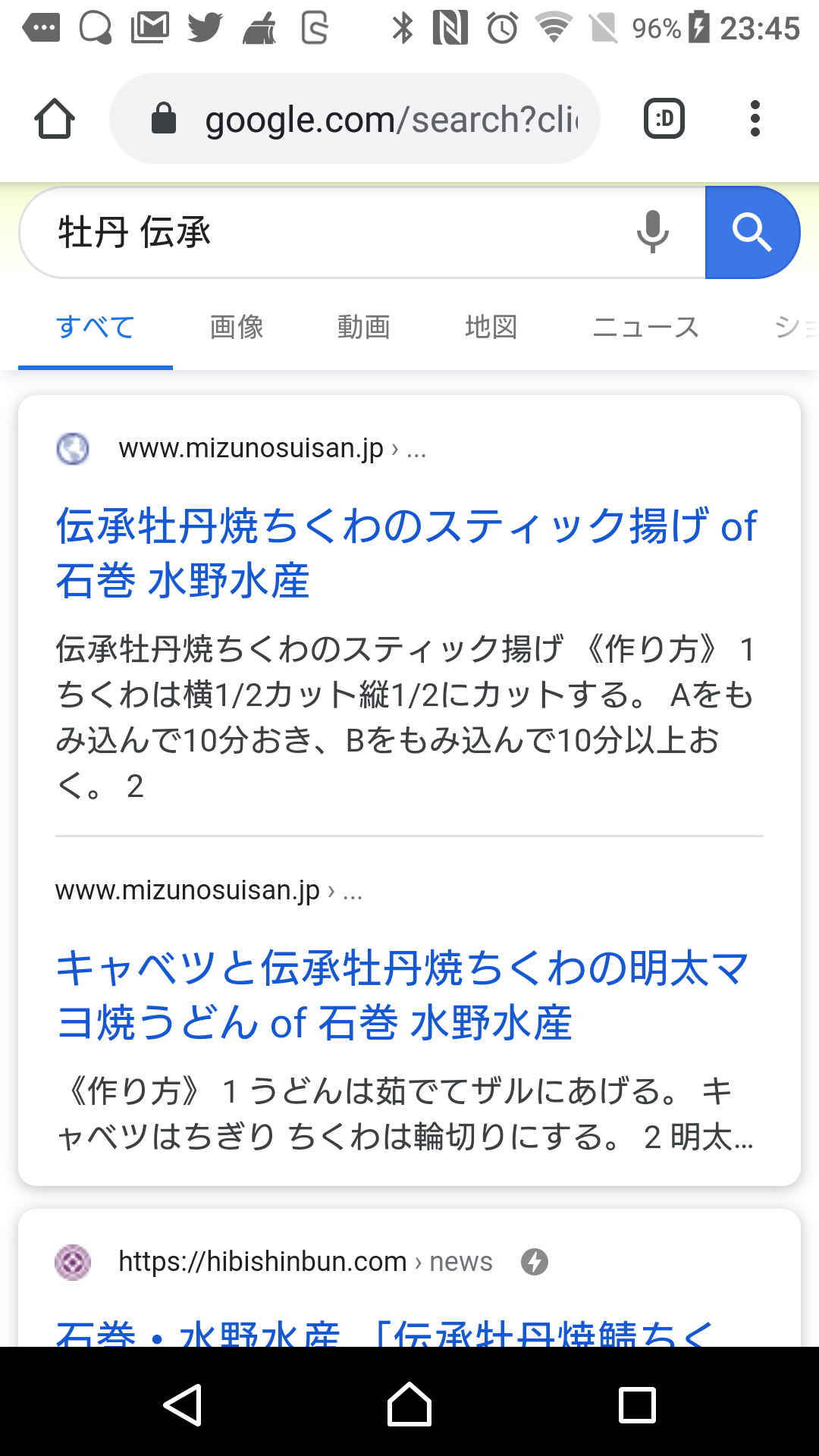Switch to the 地図 tab

tap(491, 328)
